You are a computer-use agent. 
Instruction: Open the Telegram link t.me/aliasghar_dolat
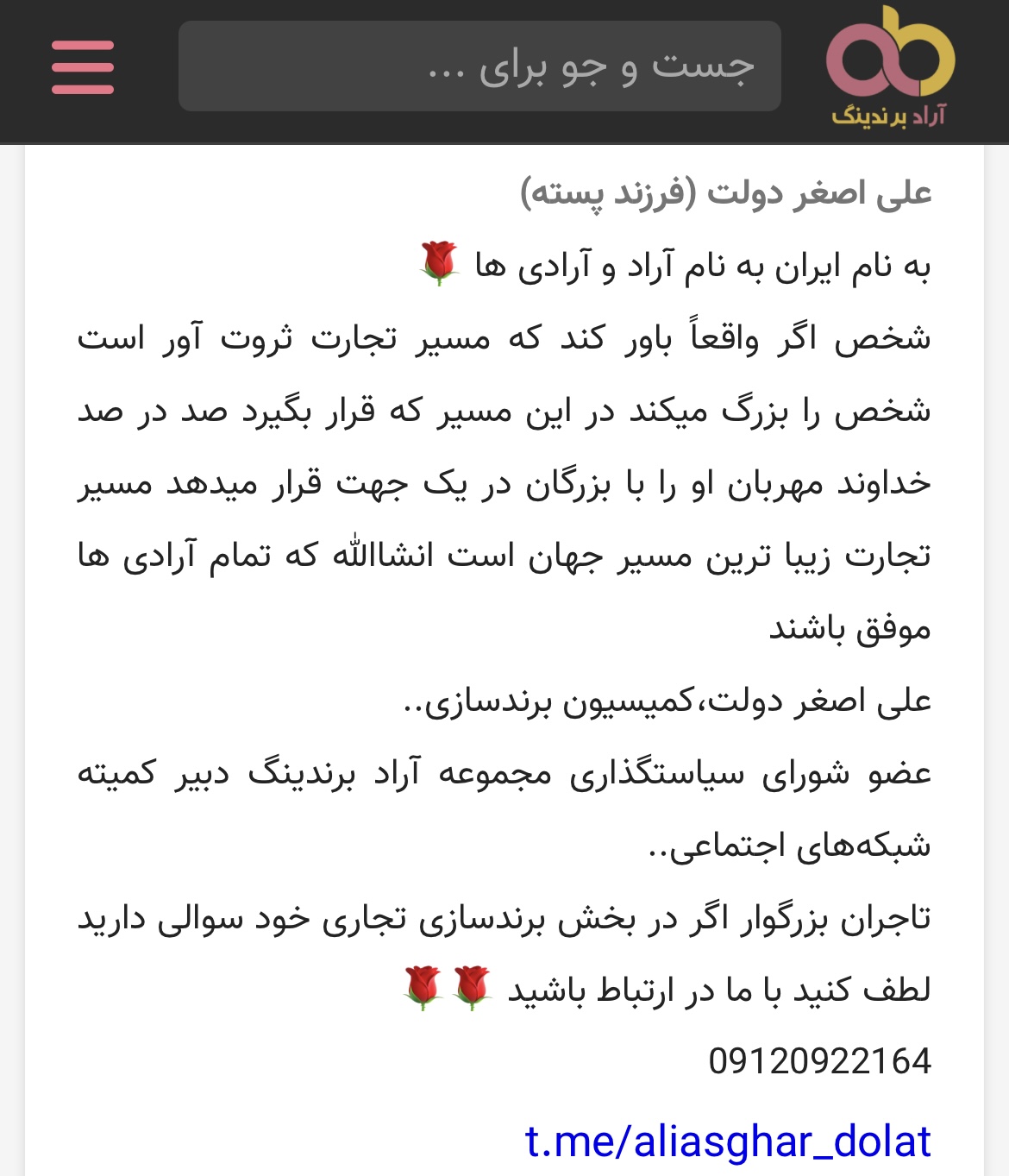[x=728, y=1141]
